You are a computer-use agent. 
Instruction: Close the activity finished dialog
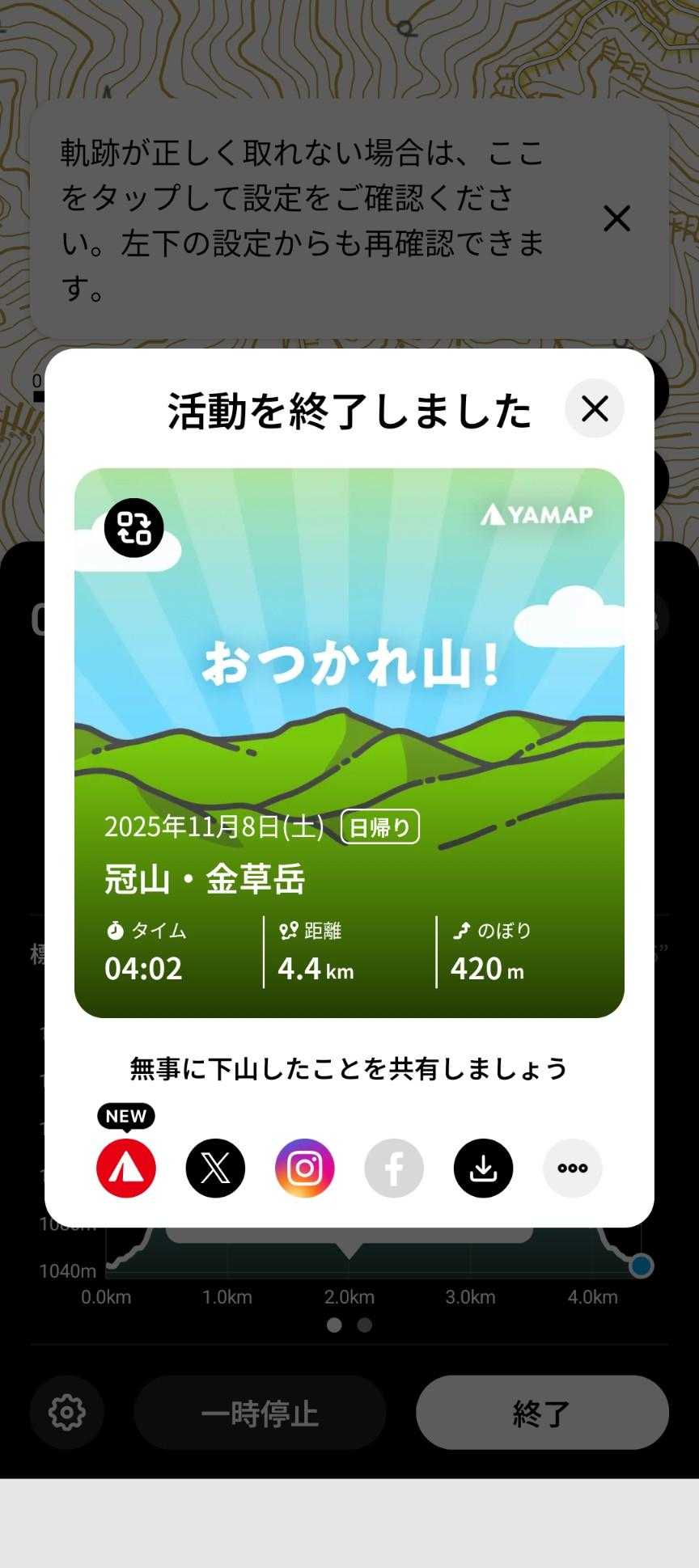[x=595, y=409]
